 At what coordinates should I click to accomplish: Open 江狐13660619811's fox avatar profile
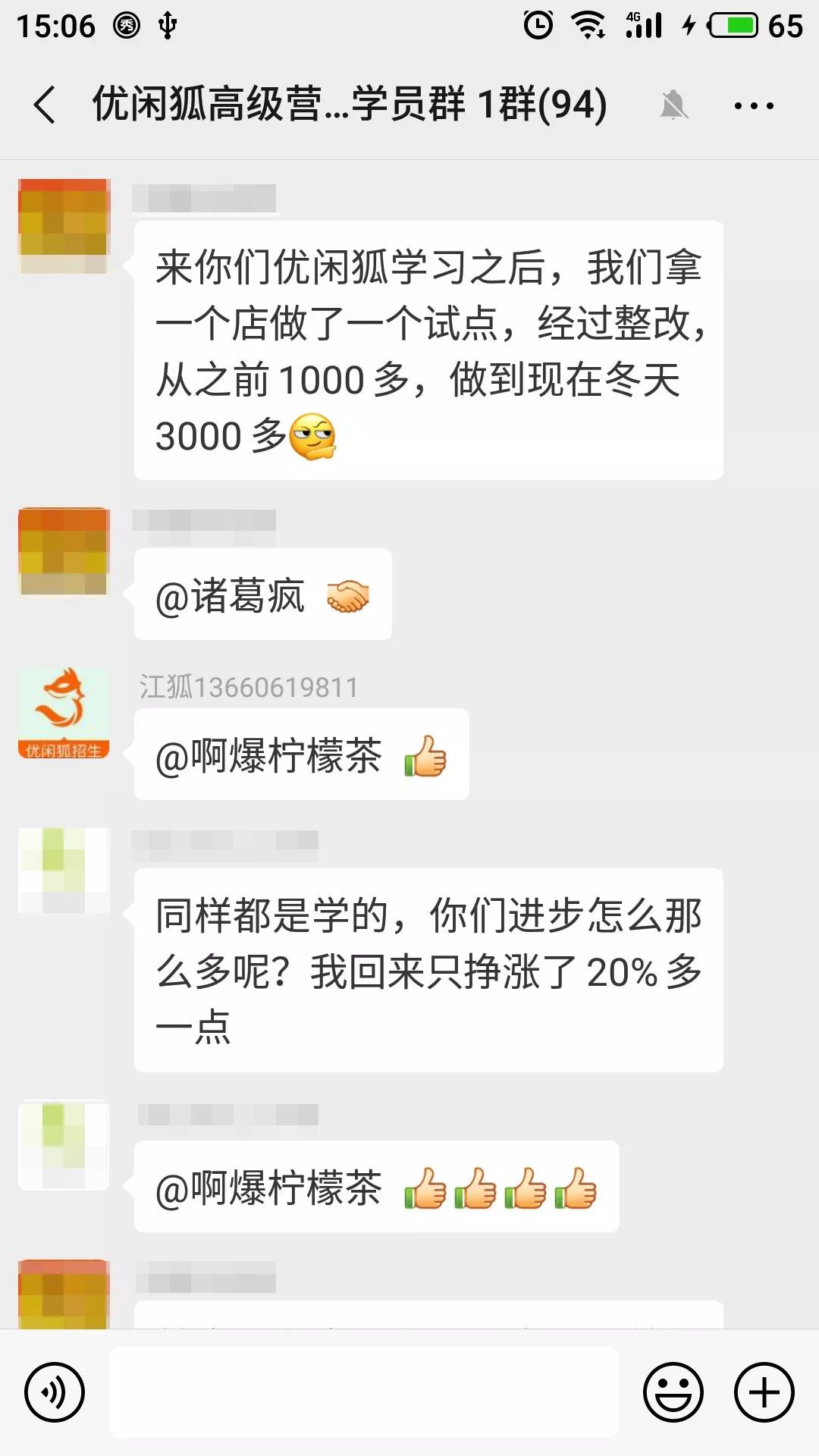pos(64,713)
